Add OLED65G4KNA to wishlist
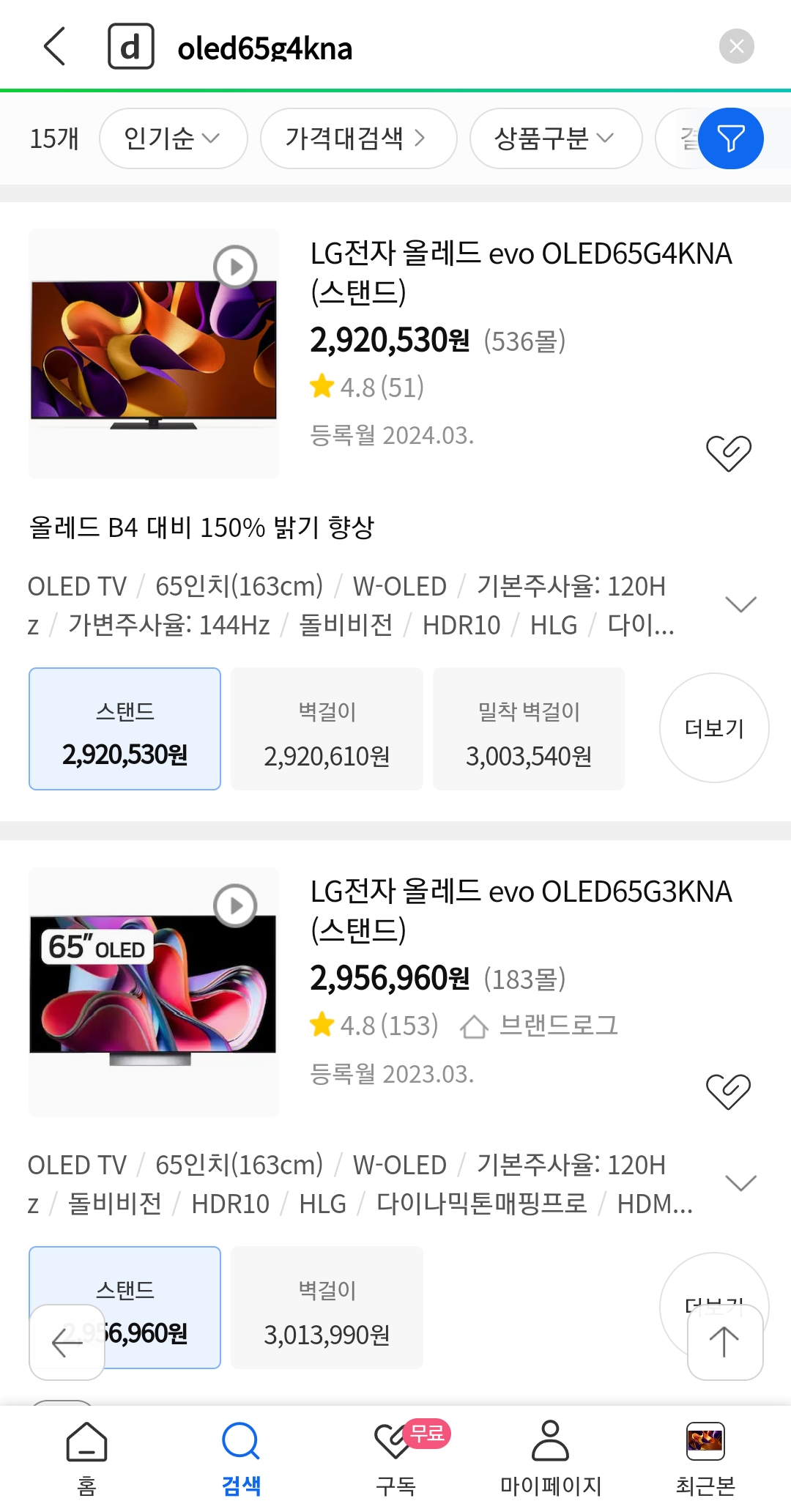The height and width of the screenshot is (1512, 791). tap(728, 453)
